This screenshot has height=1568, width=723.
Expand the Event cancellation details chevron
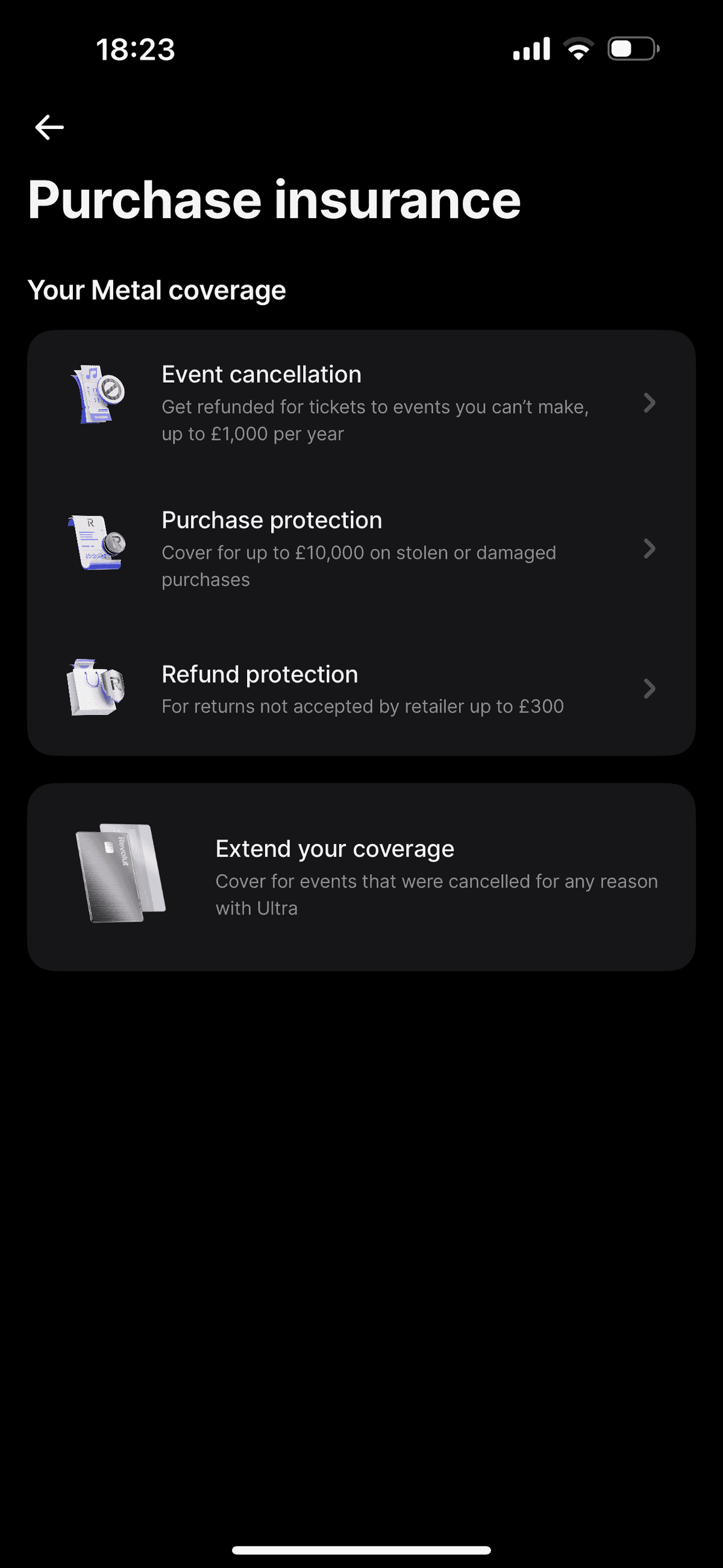pos(651,403)
